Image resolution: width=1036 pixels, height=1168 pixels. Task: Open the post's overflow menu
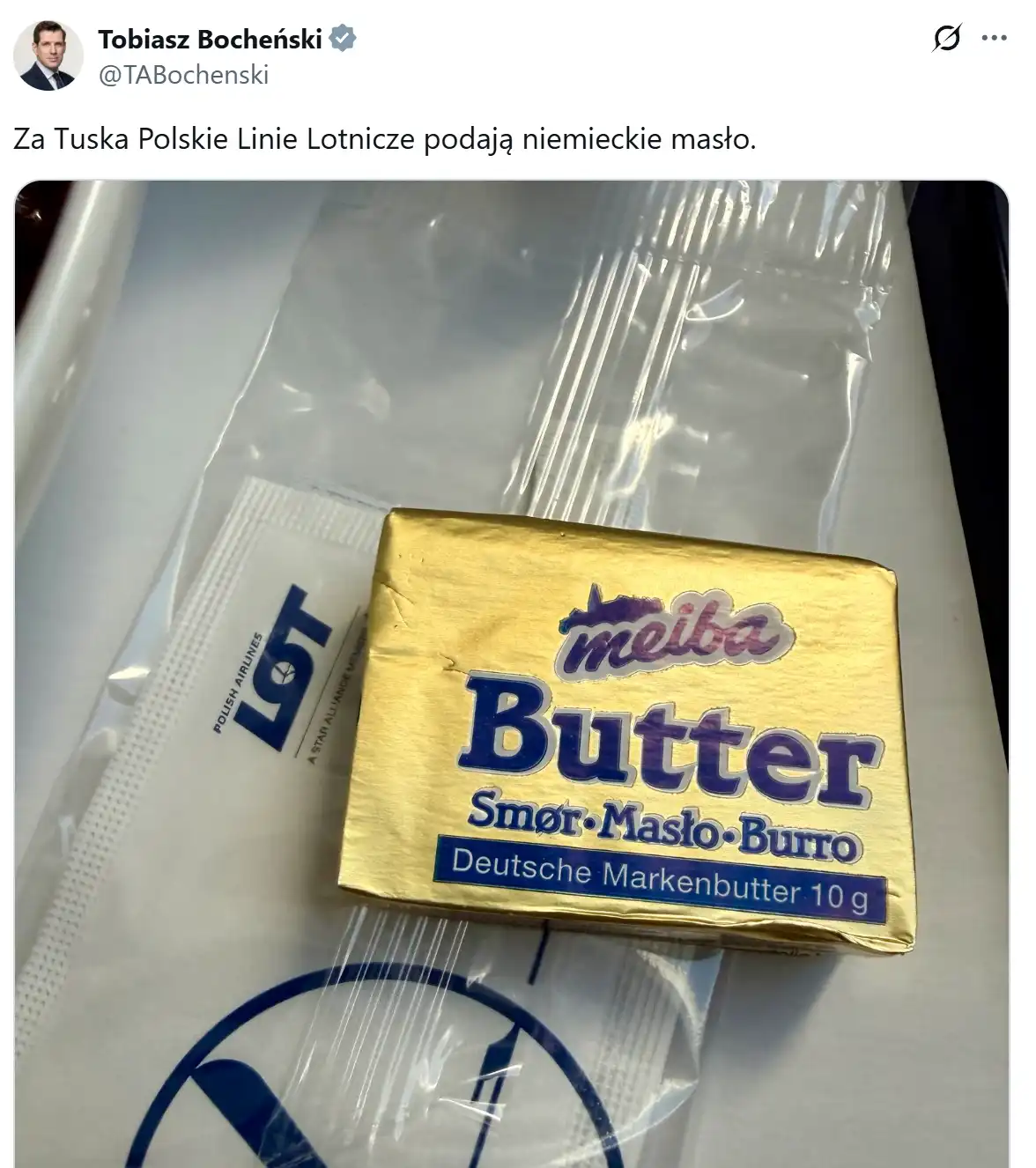click(x=994, y=39)
